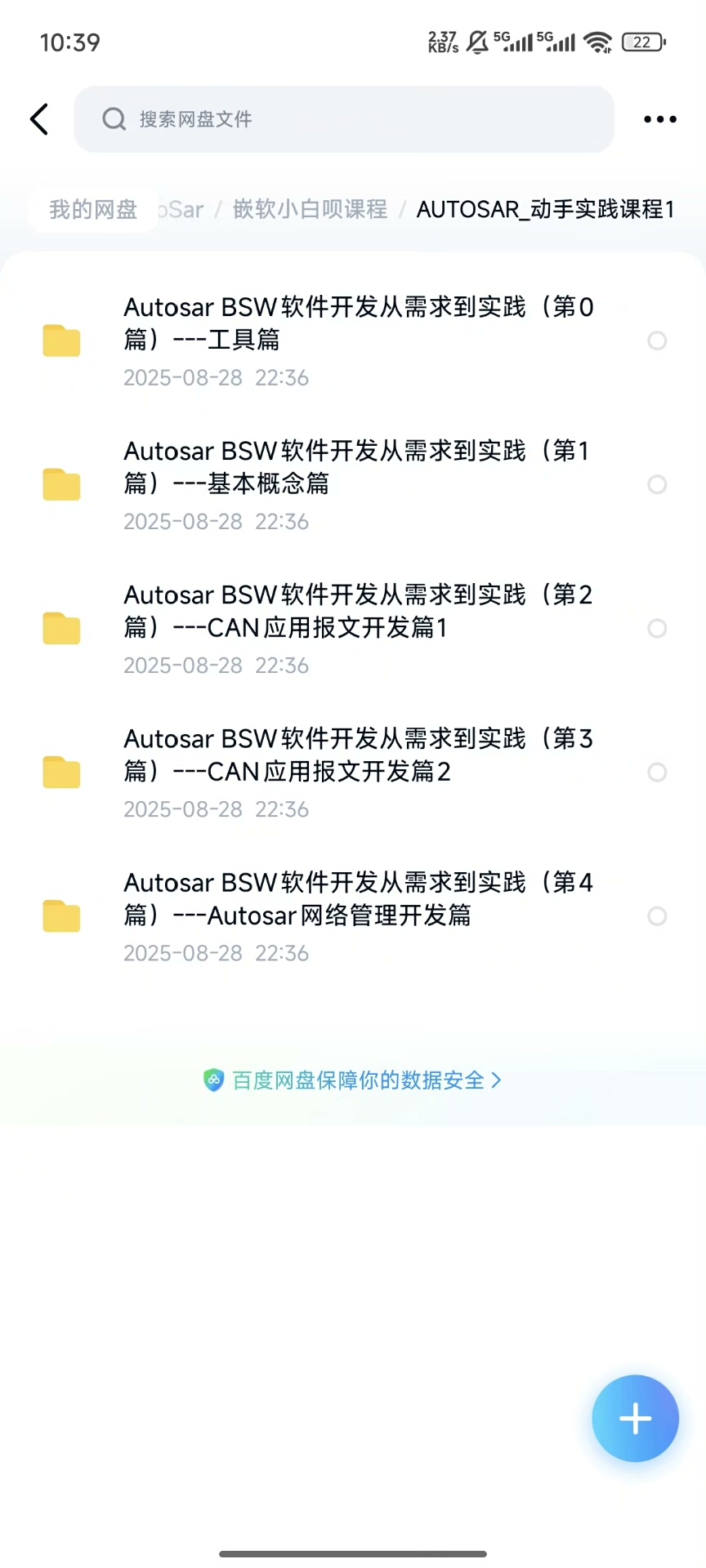Go back using the top-left arrow
This screenshot has height=1568, width=706.
(39, 119)
